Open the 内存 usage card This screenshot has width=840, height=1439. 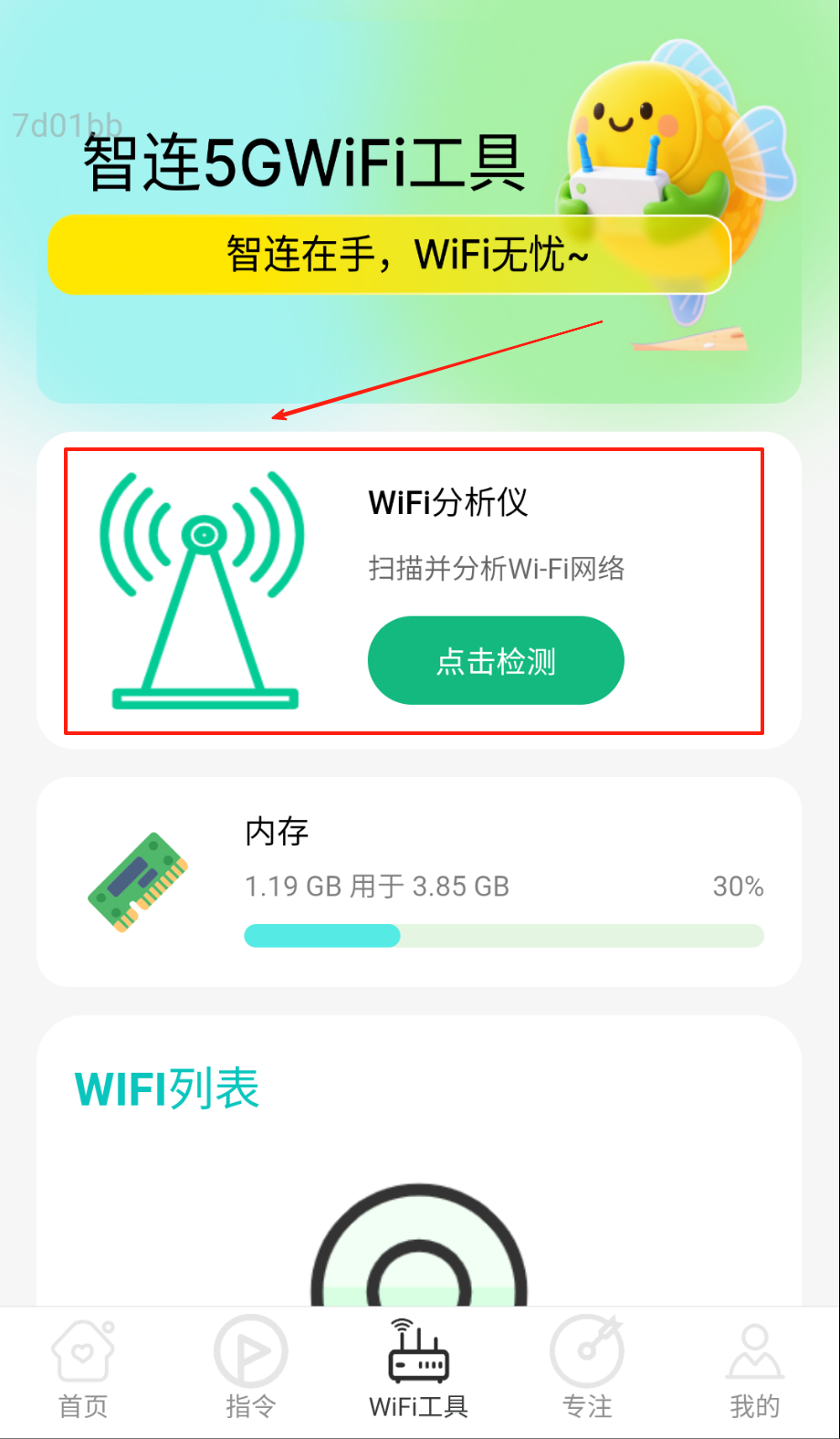[x=418, y=881]
